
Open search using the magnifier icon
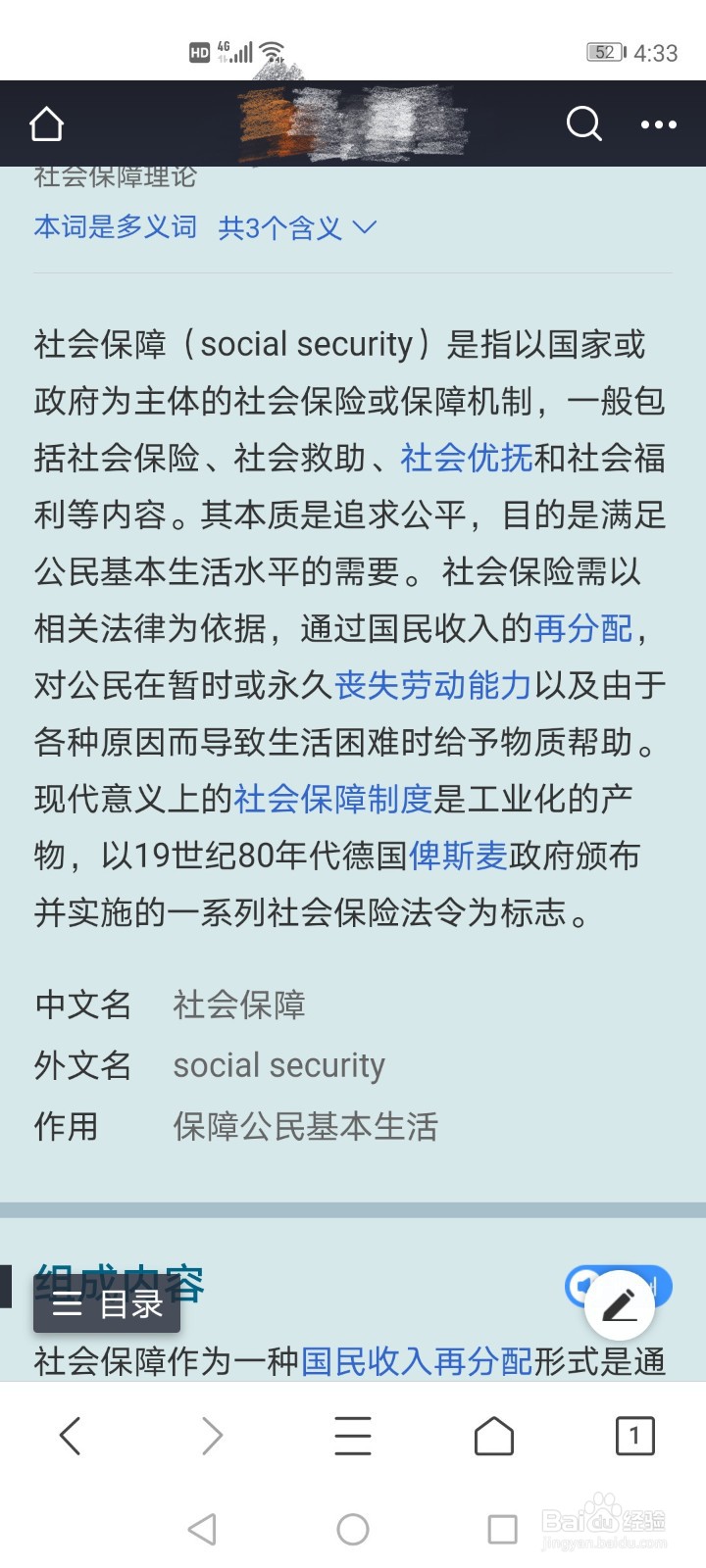(x=583, y=124)
